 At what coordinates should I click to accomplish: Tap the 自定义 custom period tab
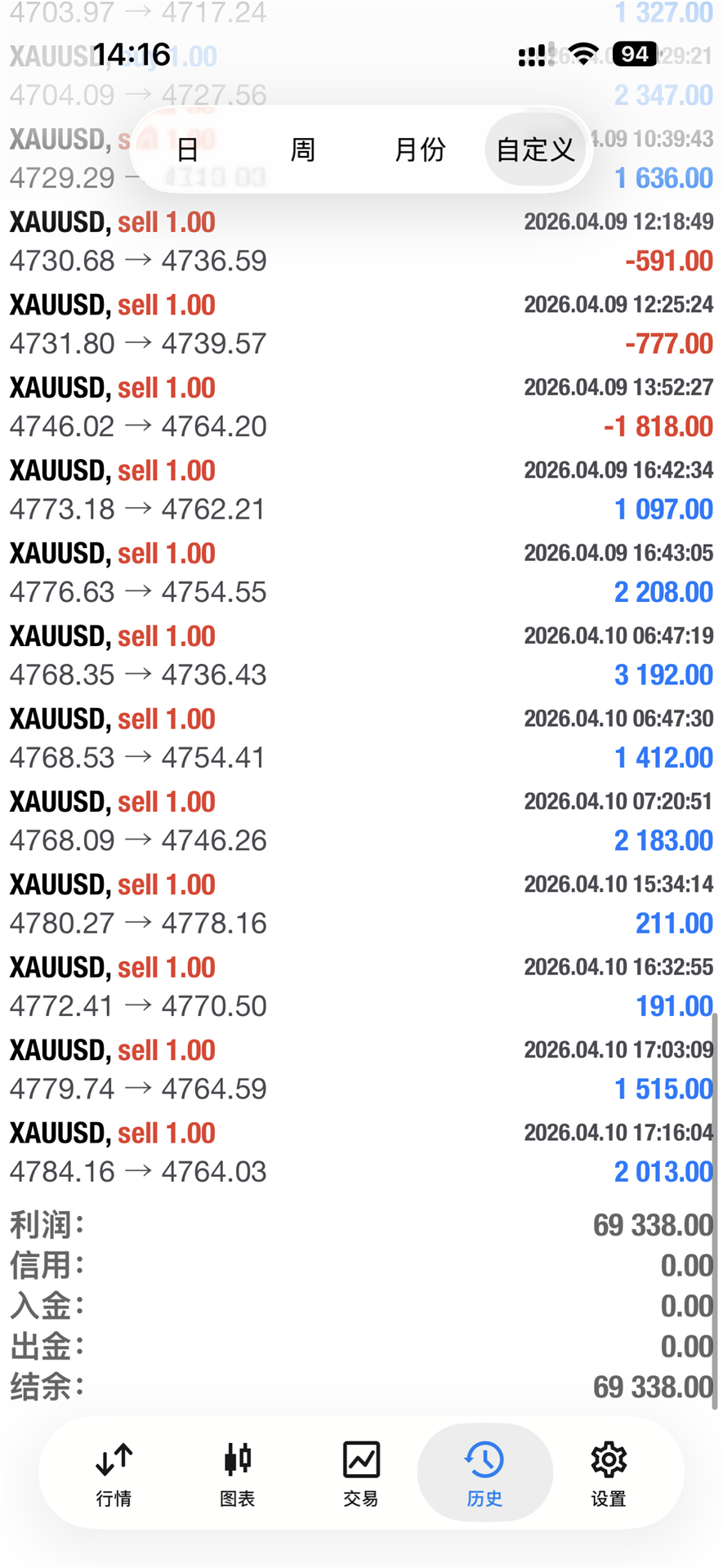coord(535,149)
